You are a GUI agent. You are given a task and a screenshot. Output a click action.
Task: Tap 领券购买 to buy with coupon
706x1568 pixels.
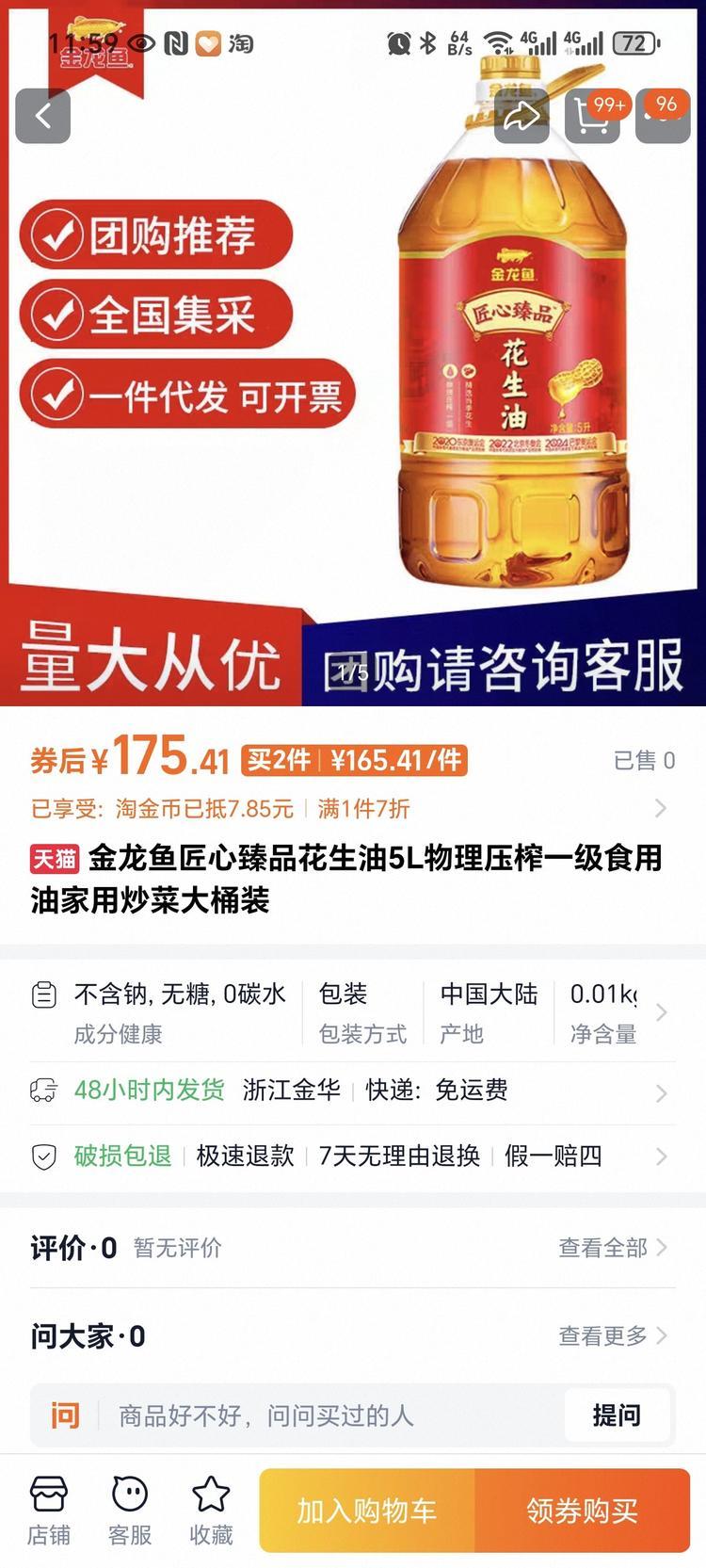582,1511
